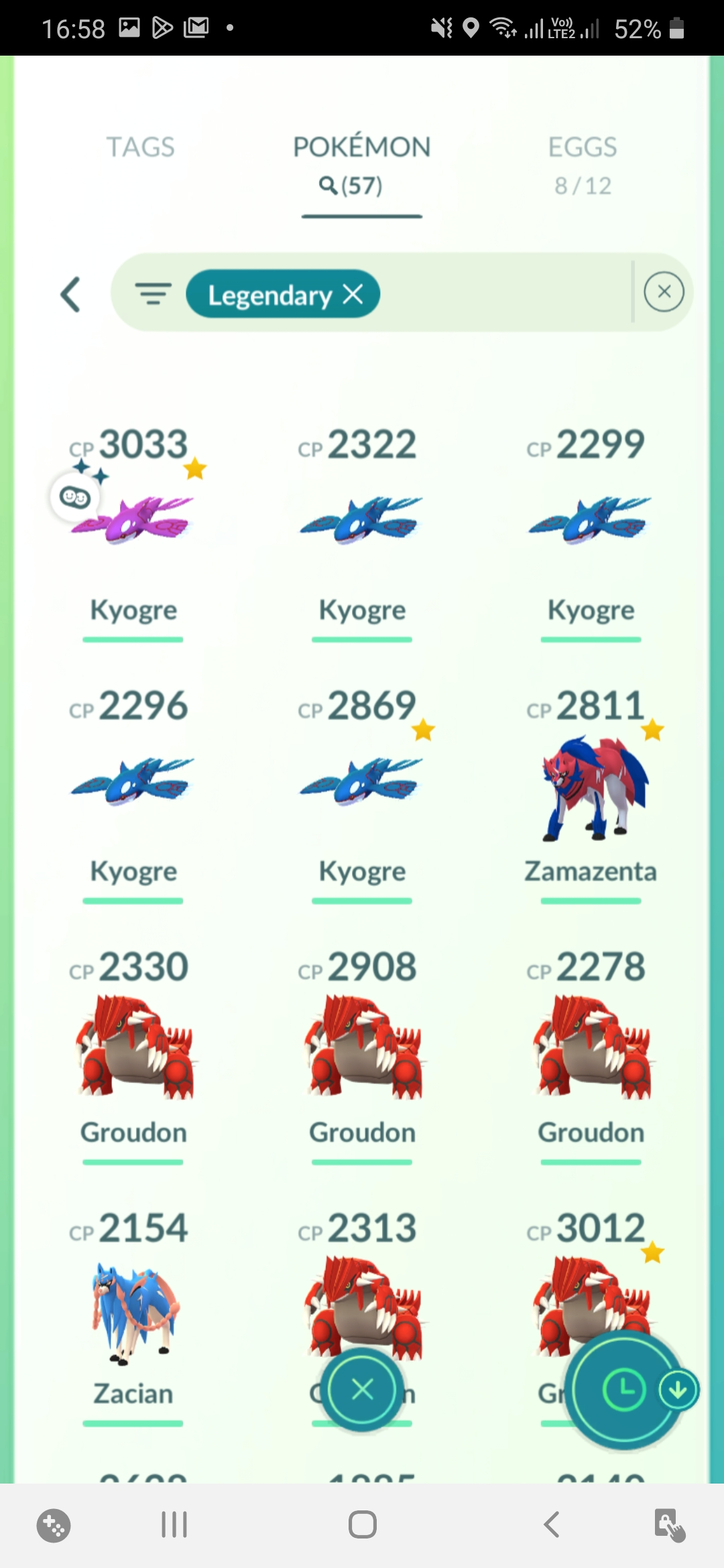Tap the system home button

(362, 1525)
